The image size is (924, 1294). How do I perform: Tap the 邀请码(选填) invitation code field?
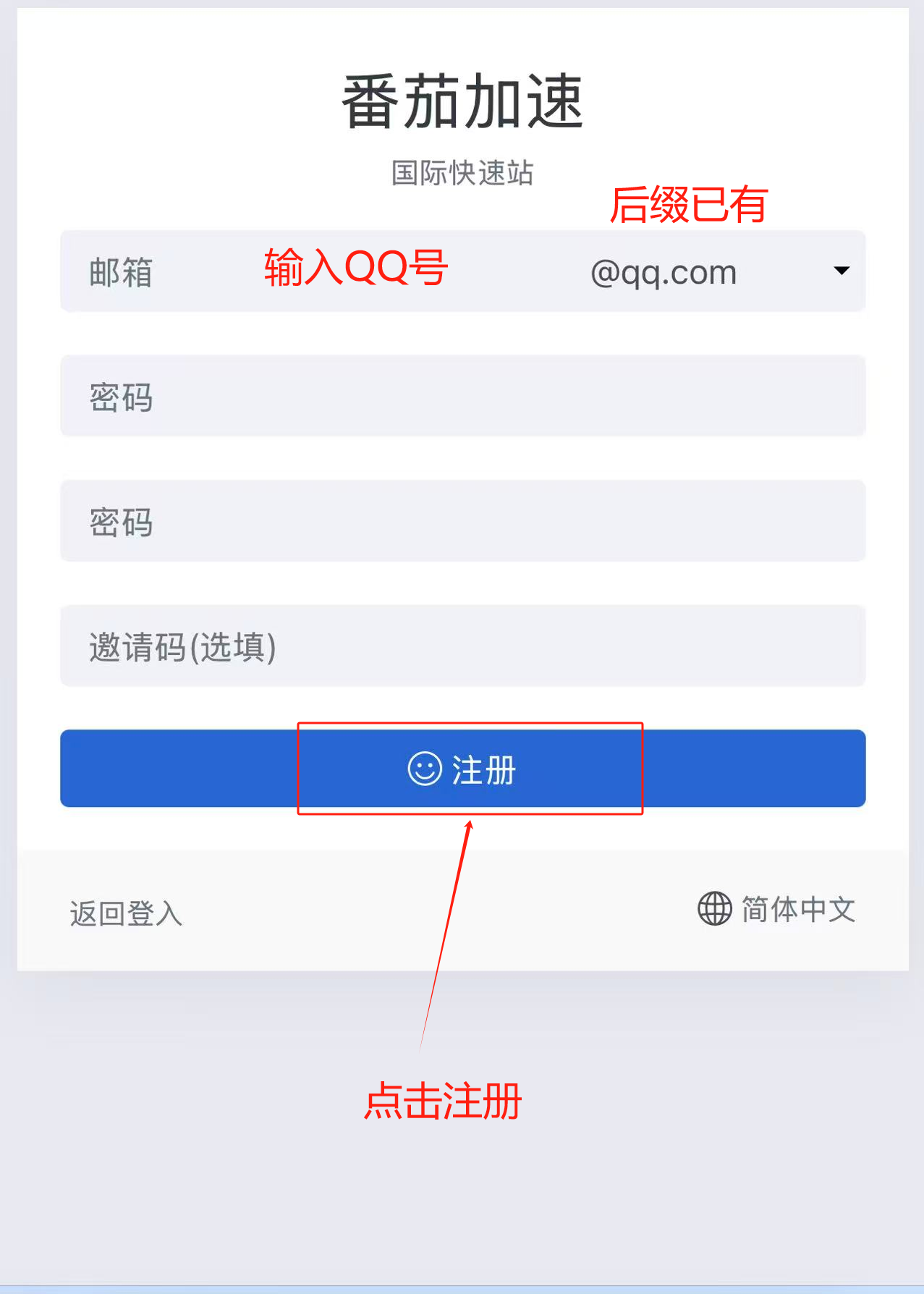(462, 646)
